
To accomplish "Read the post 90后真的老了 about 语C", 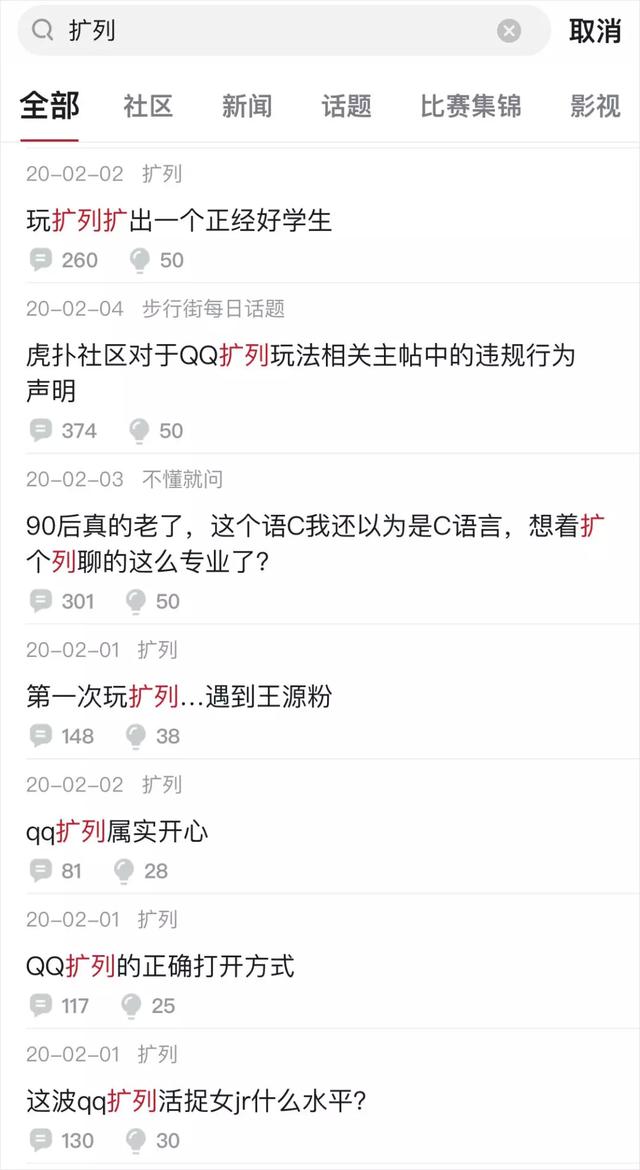I will click(315, 543).
